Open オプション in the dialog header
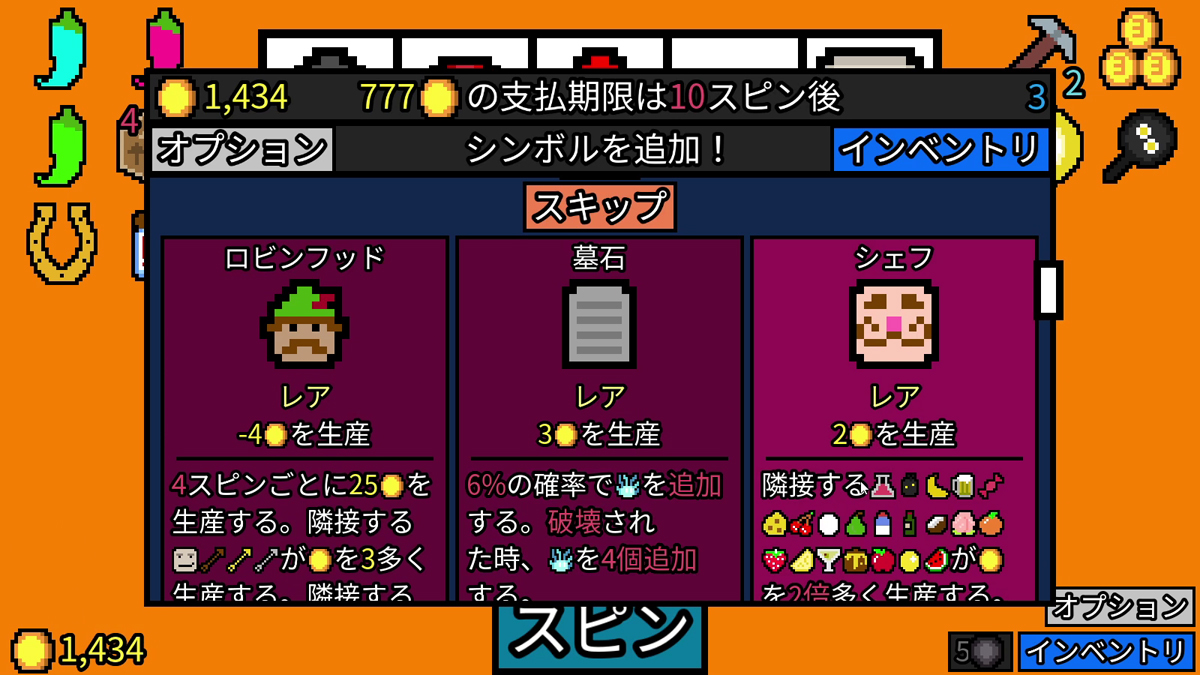1200x675 pixels. 243,149
